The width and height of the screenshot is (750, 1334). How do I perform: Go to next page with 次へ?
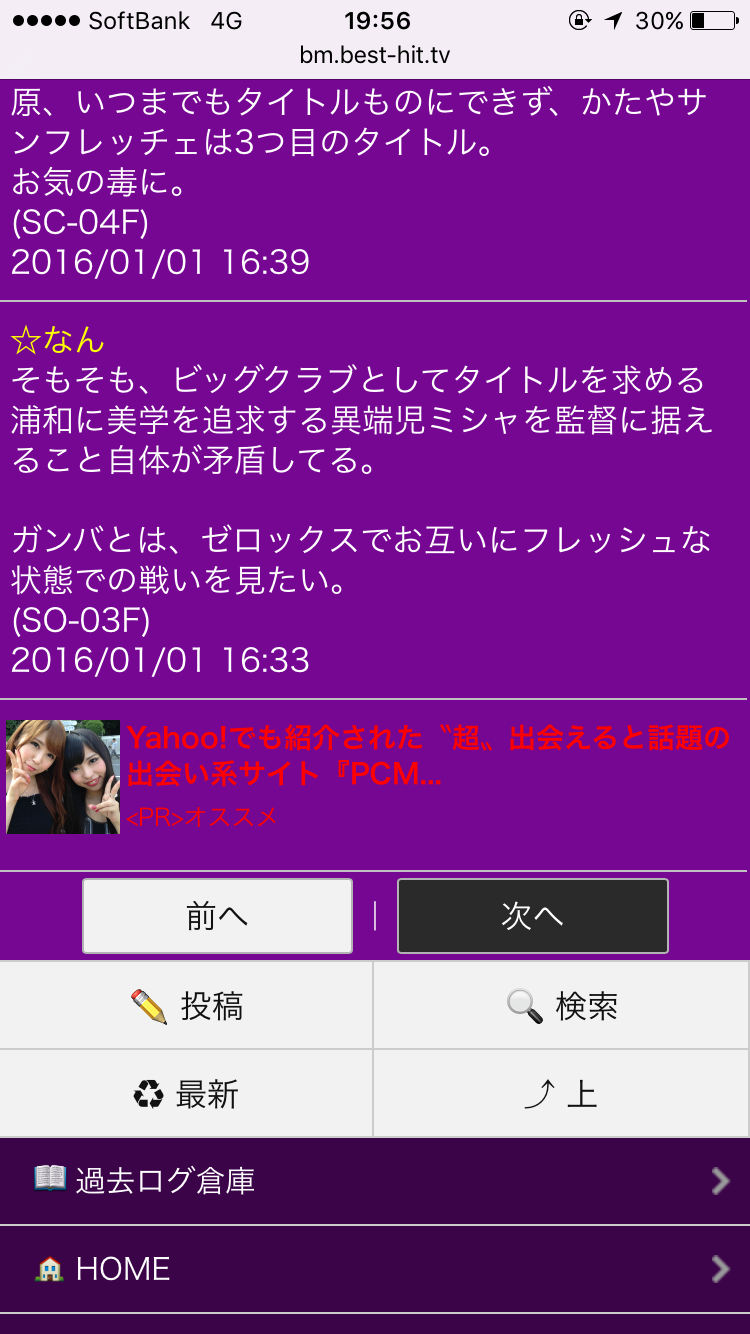tap(532, 916)
